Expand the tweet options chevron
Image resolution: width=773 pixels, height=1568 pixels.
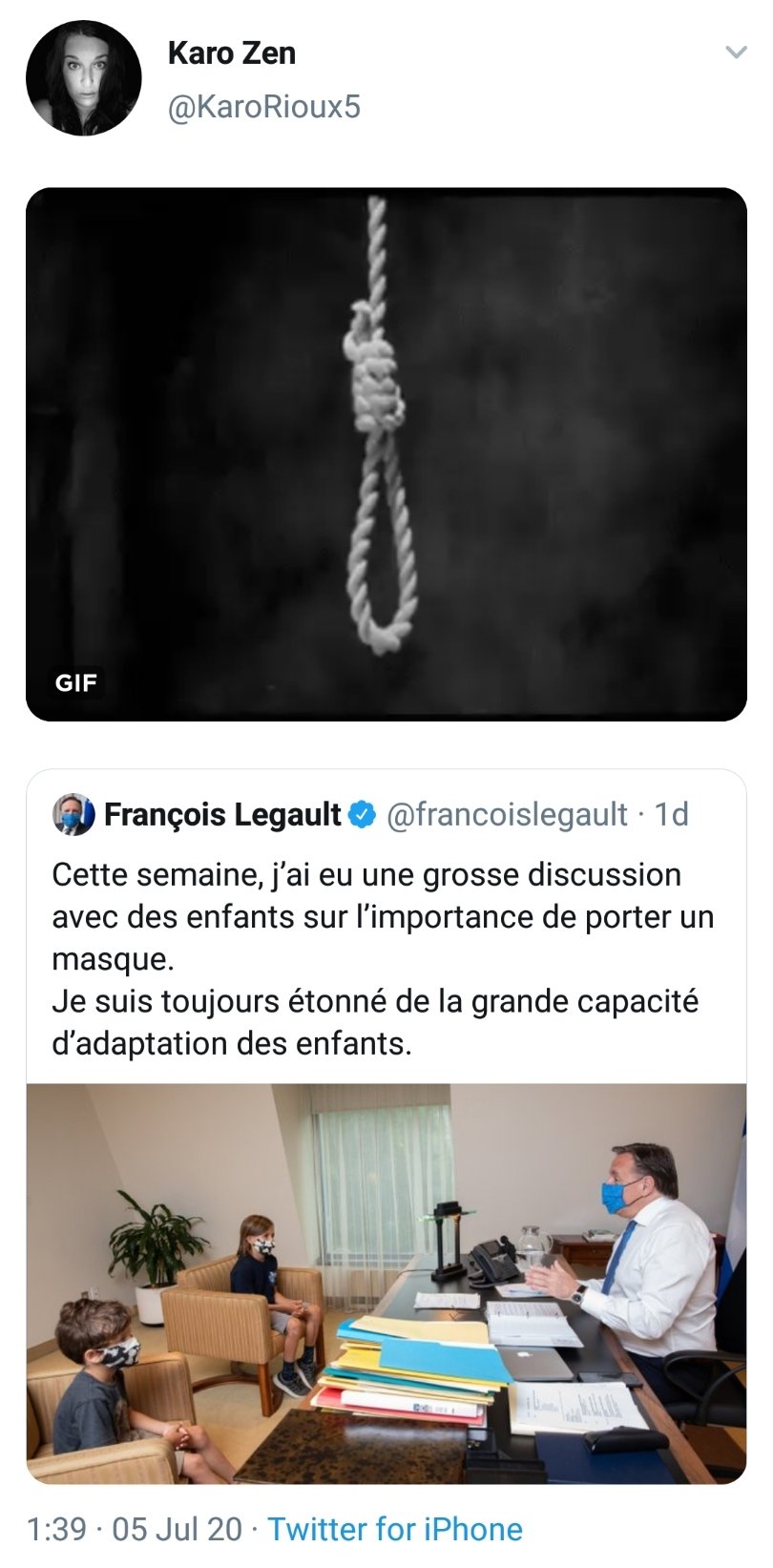click(x=736, y=52)
